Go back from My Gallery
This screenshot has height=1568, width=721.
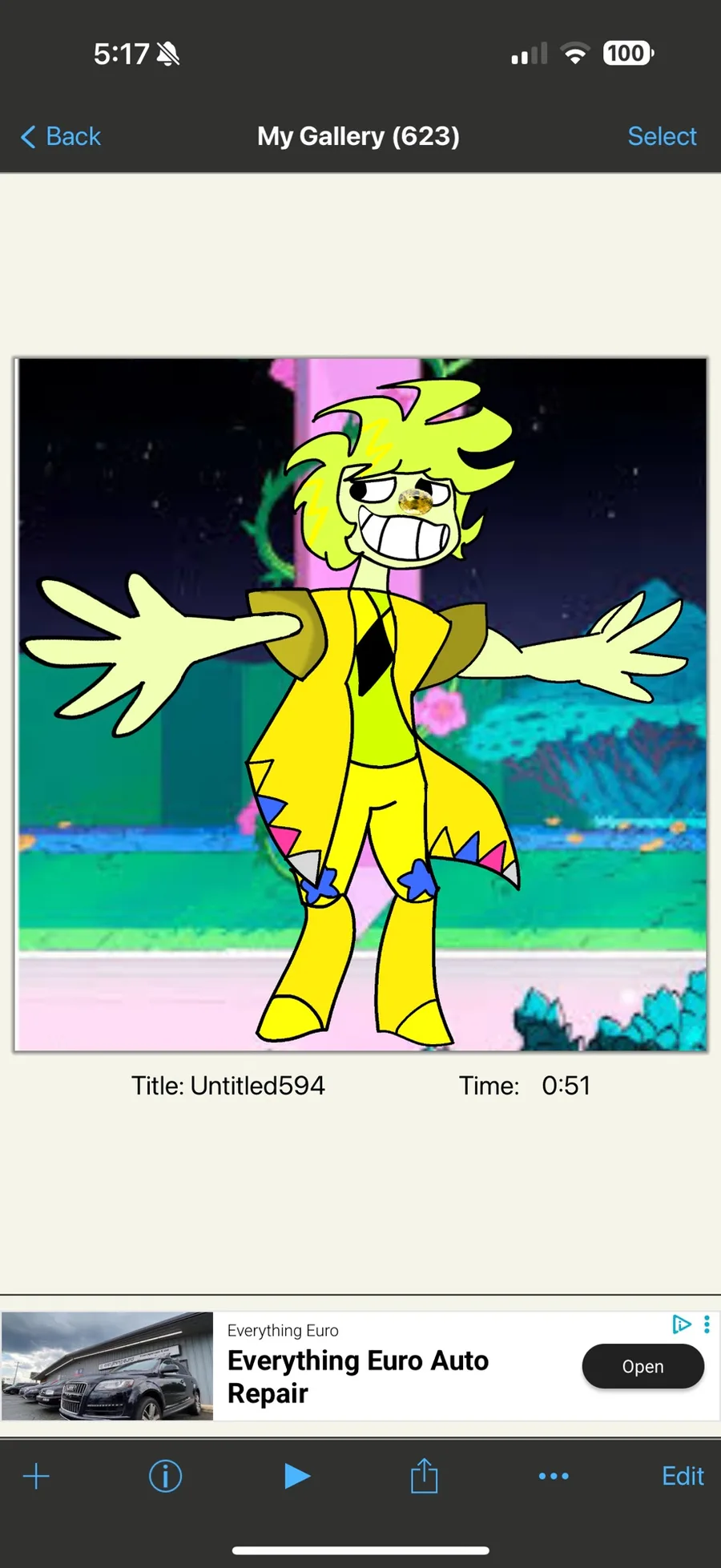pos(61,136)
